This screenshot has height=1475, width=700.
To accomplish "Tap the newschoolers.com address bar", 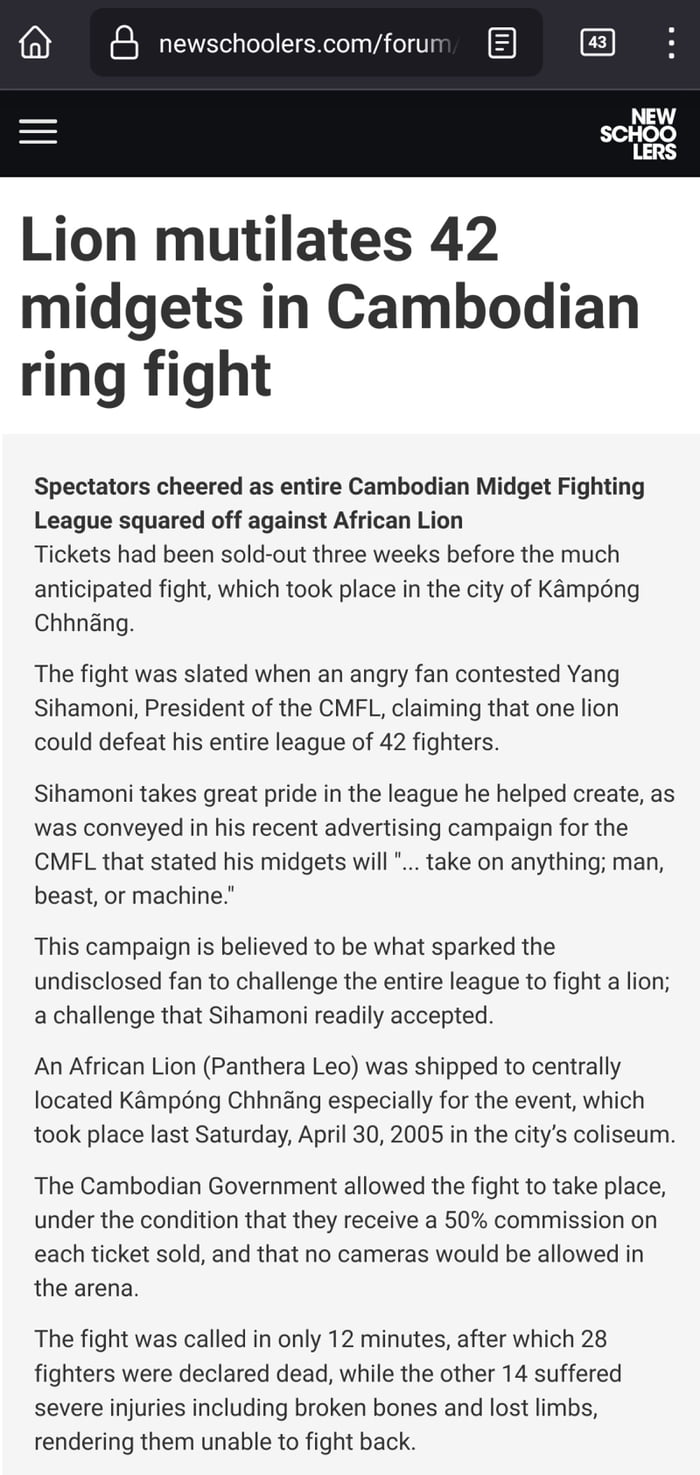I will (300, 43).
